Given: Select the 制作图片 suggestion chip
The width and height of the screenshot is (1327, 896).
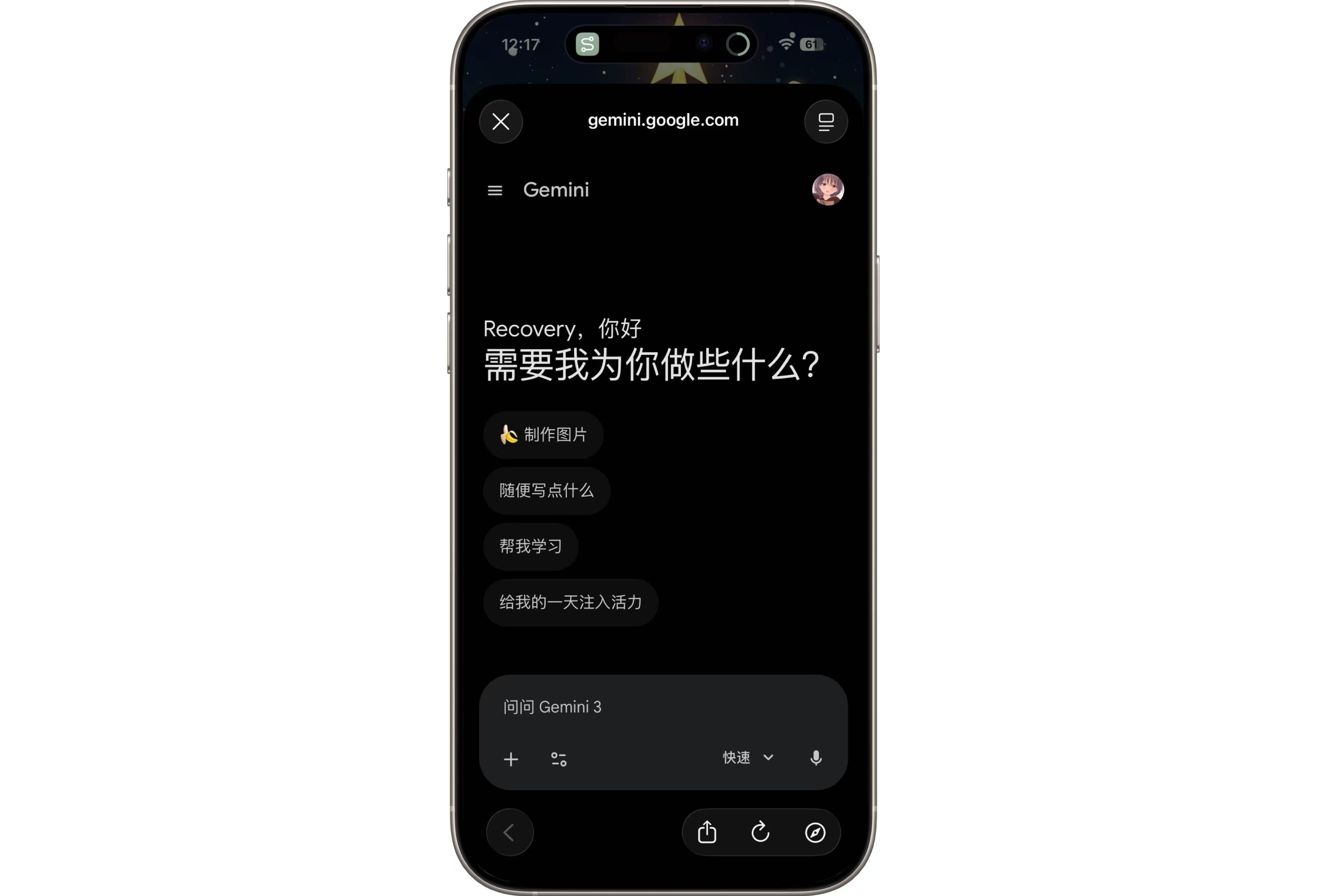Looking at the screenshot, I should coord(543,435).
